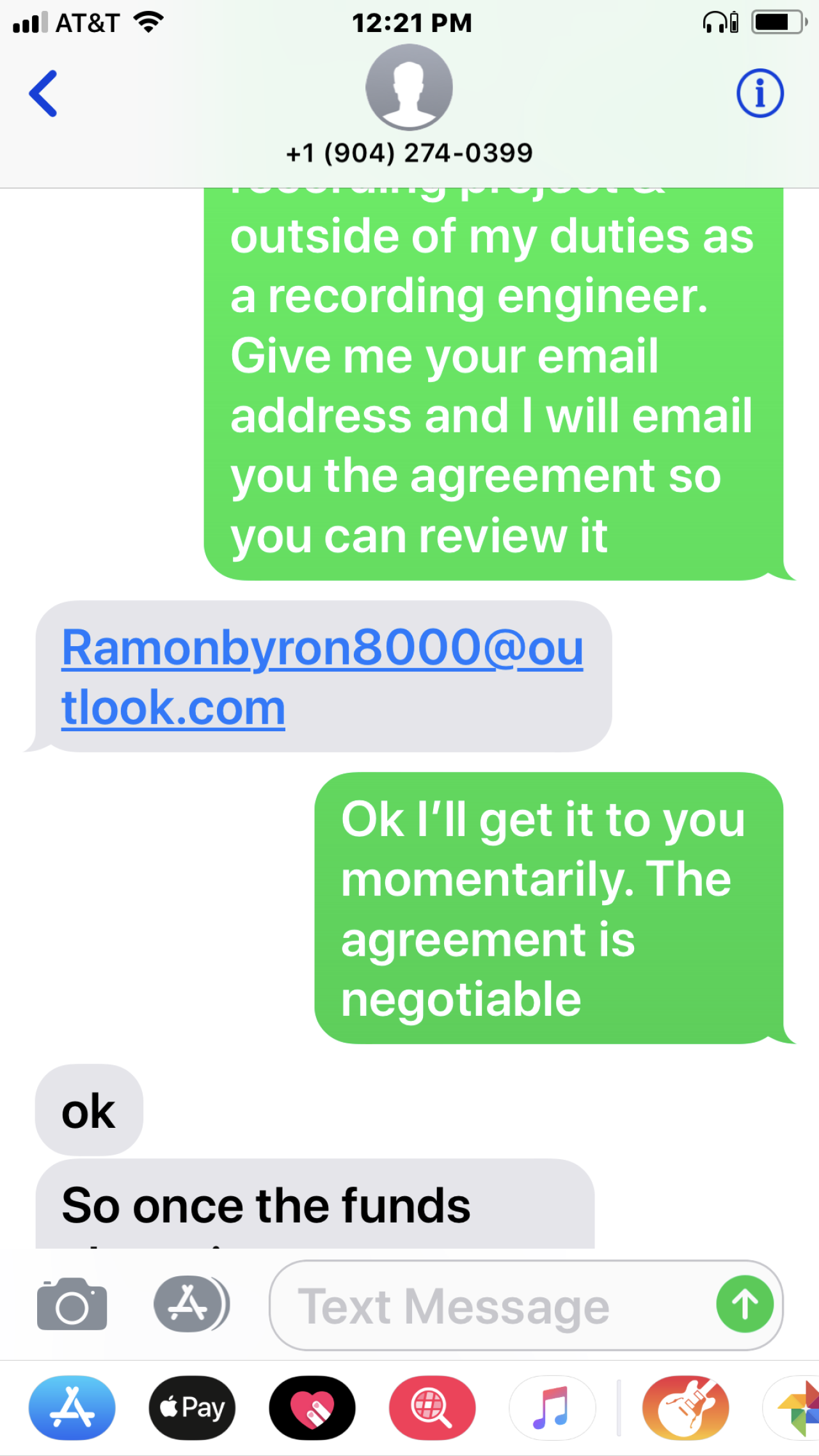Open the Music app in the strip
The image size is (819, 1456).
point(552,1407)
